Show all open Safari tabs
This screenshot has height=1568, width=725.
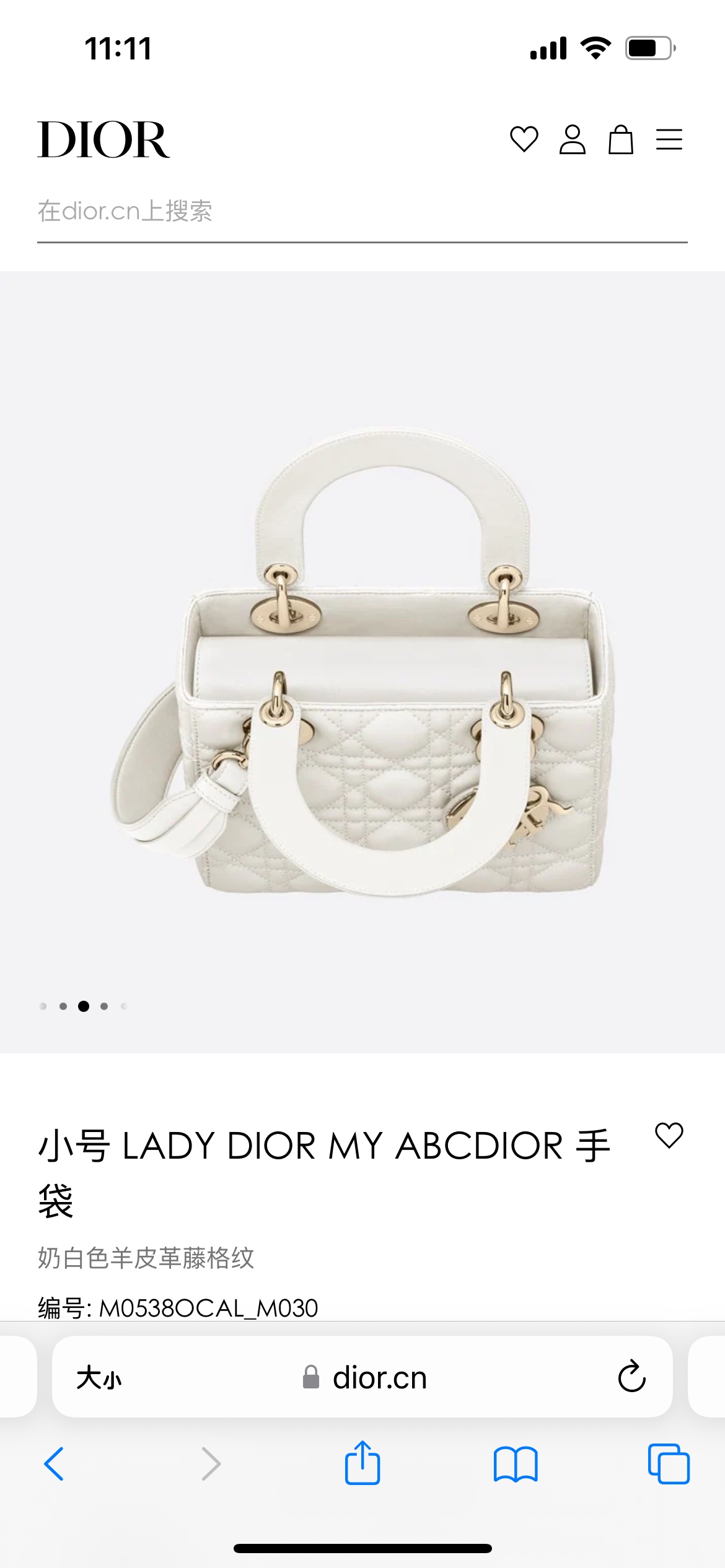pyautogui.click(x=669, y=1464)
